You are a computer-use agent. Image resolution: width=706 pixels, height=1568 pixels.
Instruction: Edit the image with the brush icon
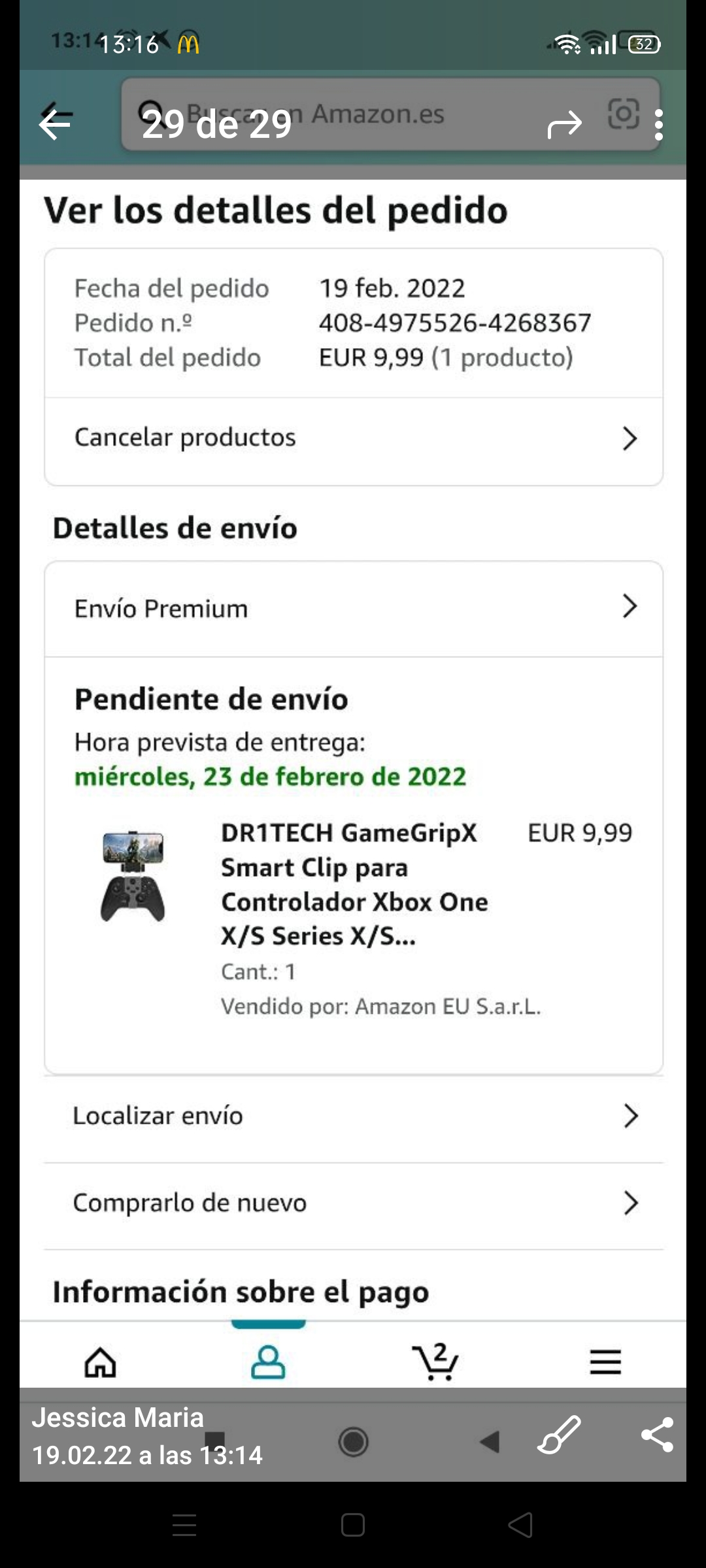(559, 1435)
